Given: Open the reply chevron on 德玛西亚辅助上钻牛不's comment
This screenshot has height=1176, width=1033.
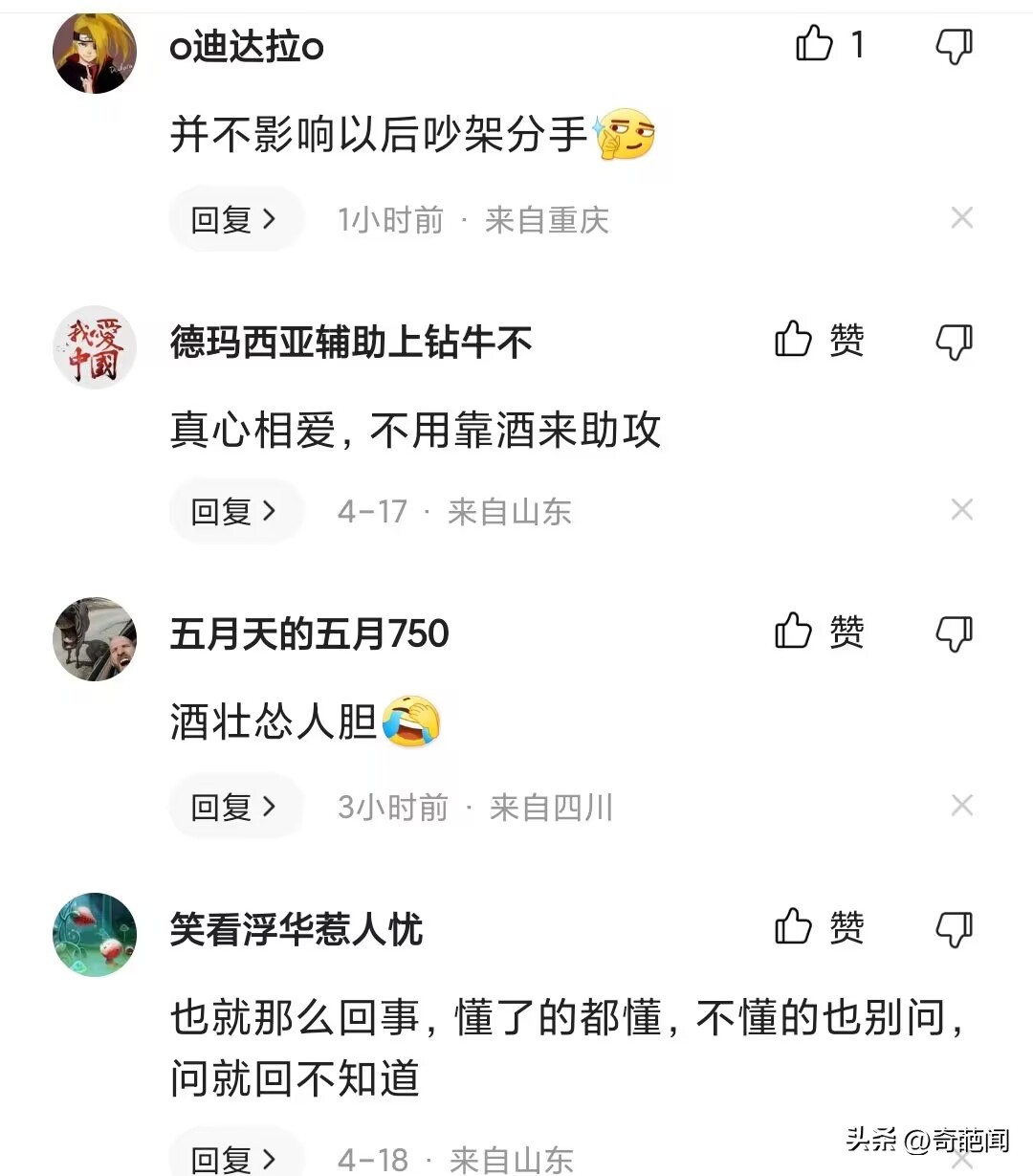Looking at the screenshot, I should pyautogui.click(x=235, y=510).
